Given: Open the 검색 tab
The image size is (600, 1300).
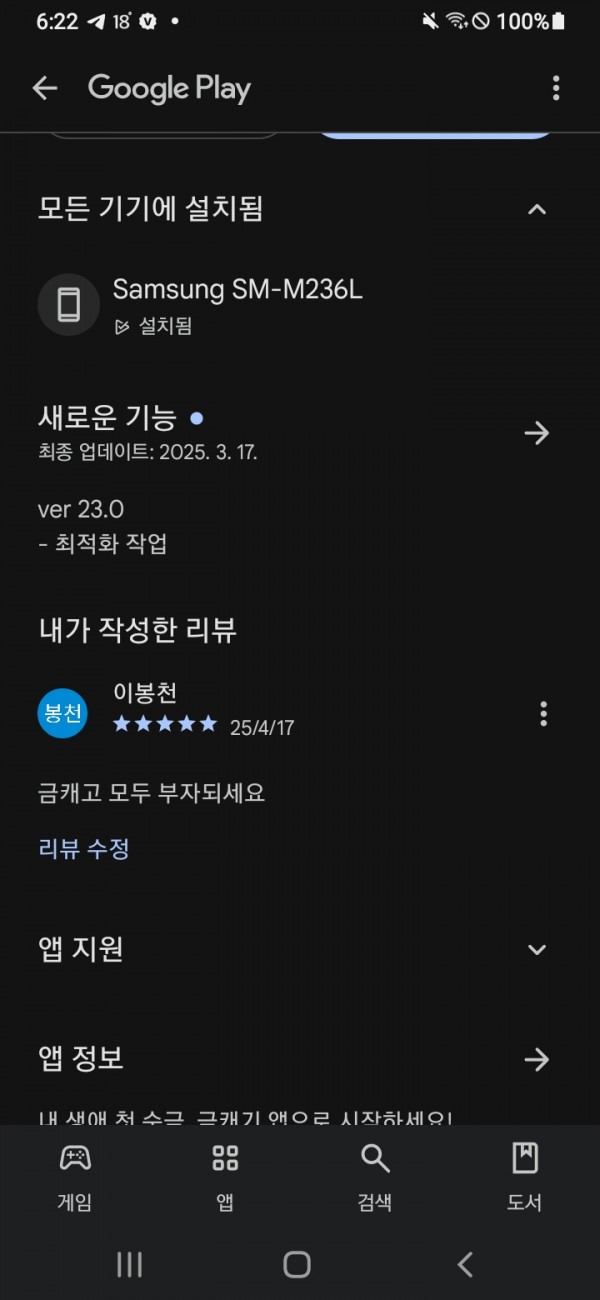Looking at the screenshot, I should 375,1178.
